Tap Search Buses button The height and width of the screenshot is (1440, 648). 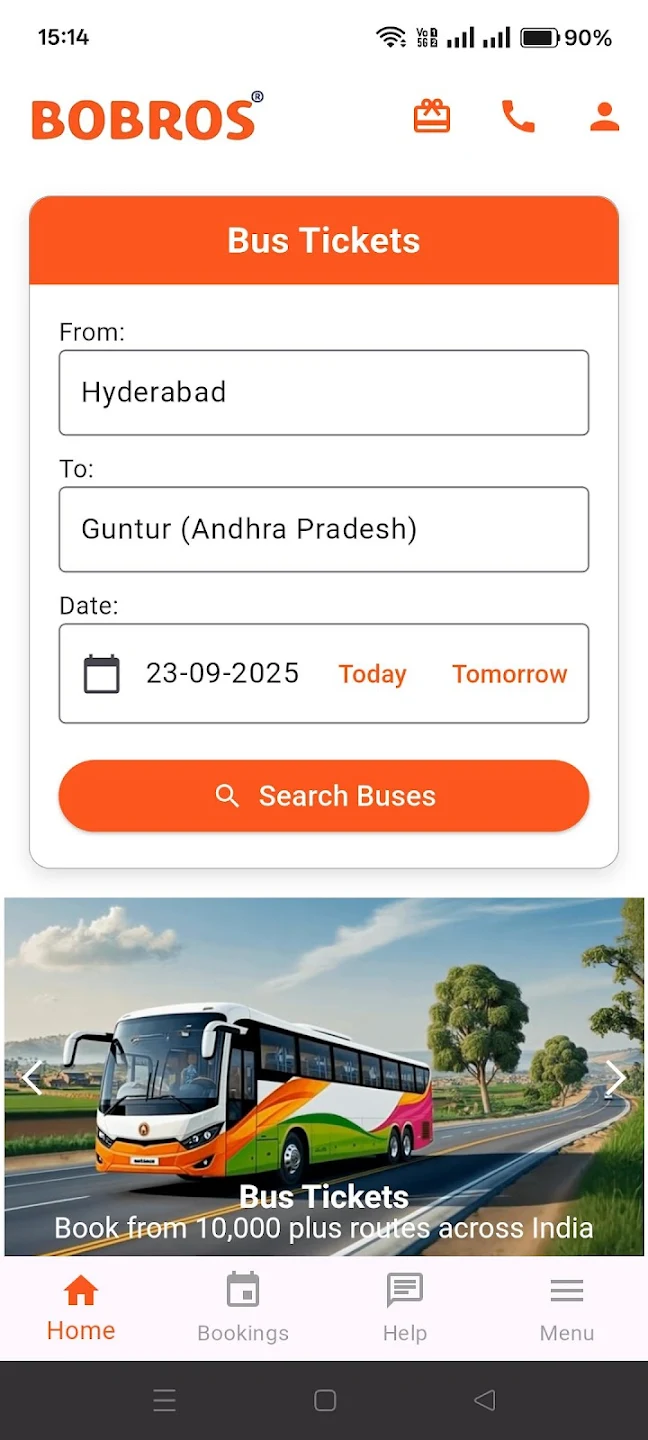pos(324,796)
